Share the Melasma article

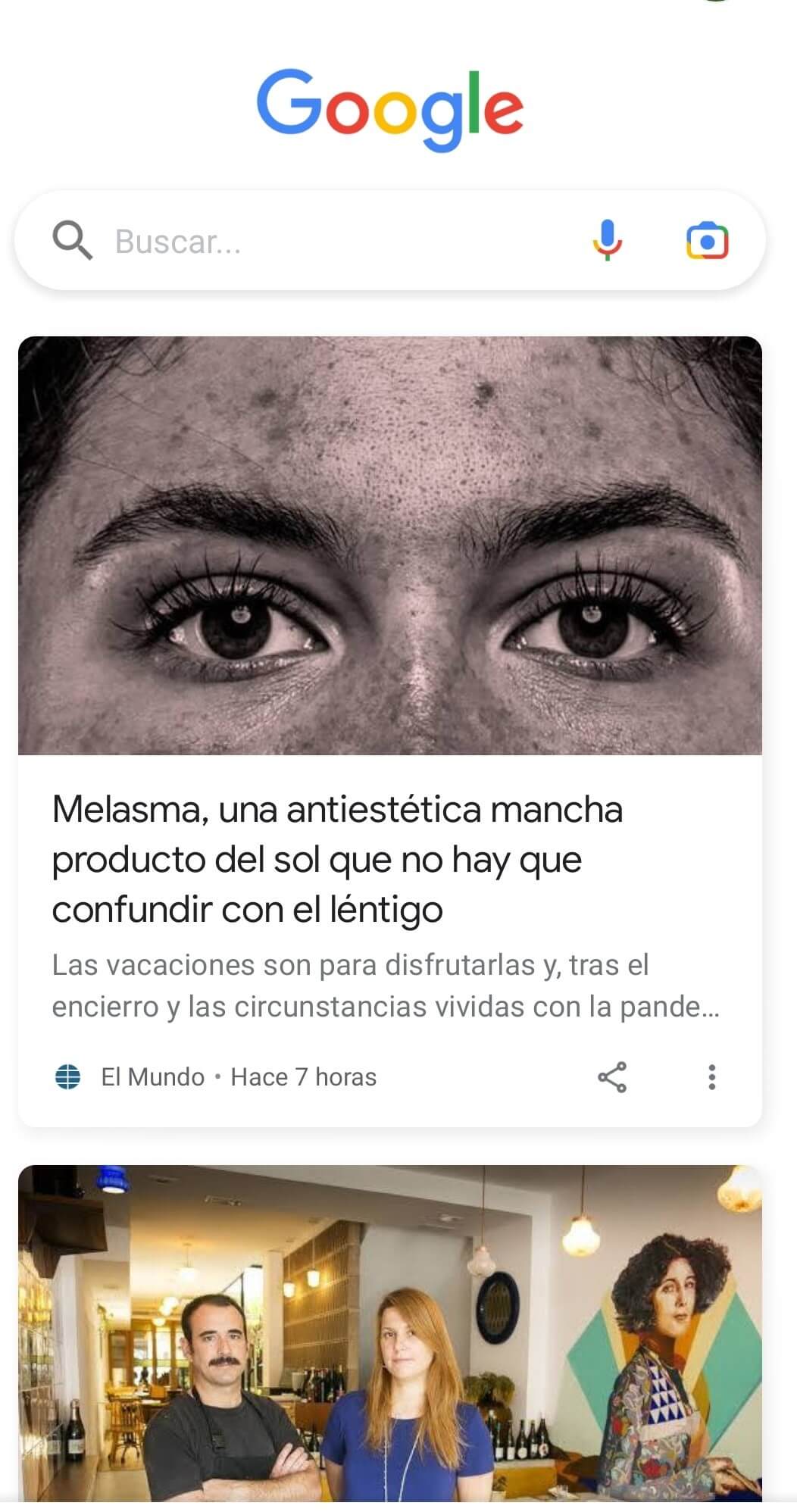612,1076
